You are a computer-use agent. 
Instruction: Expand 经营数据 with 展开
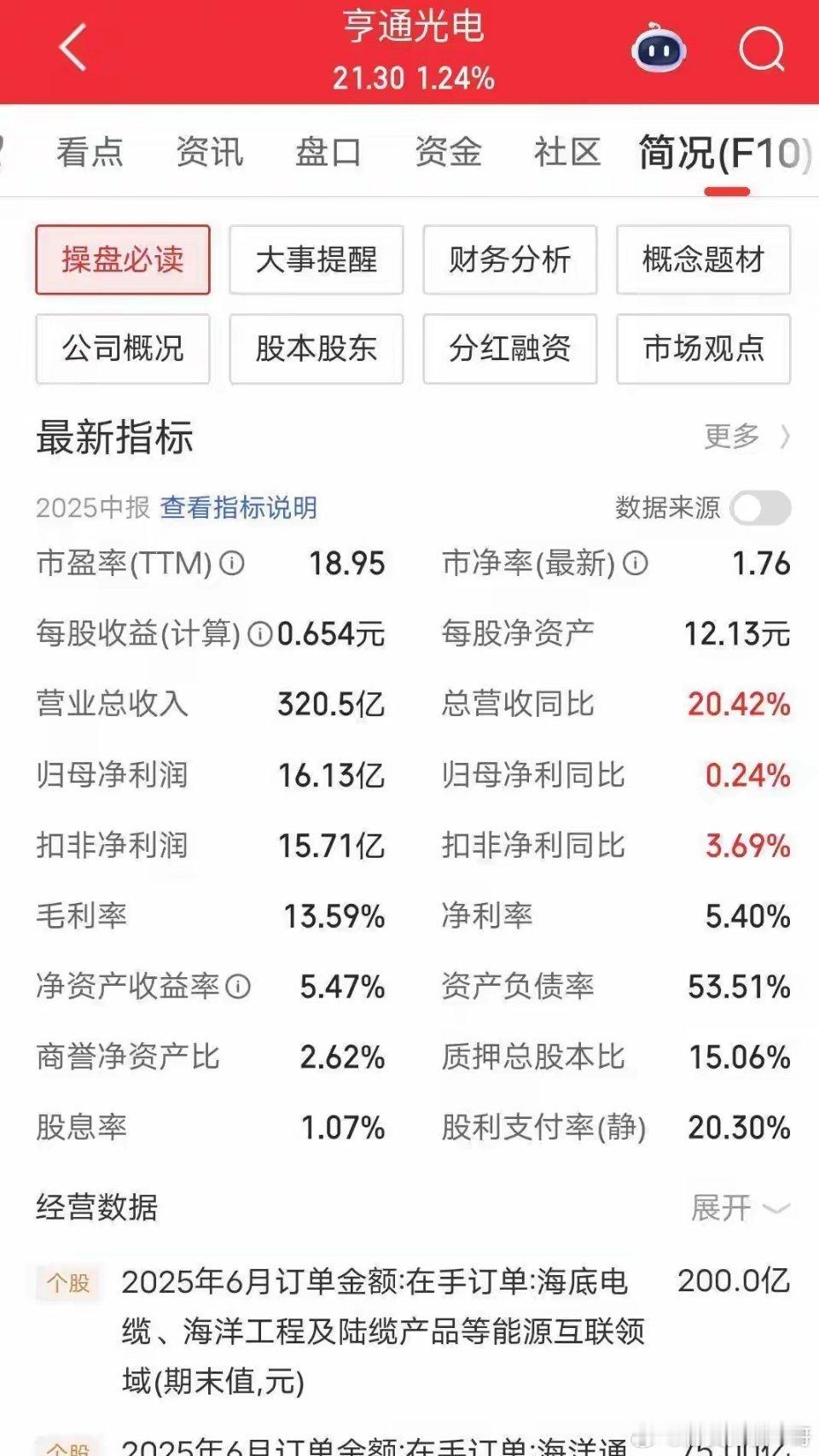click(x=739, y=1208)
